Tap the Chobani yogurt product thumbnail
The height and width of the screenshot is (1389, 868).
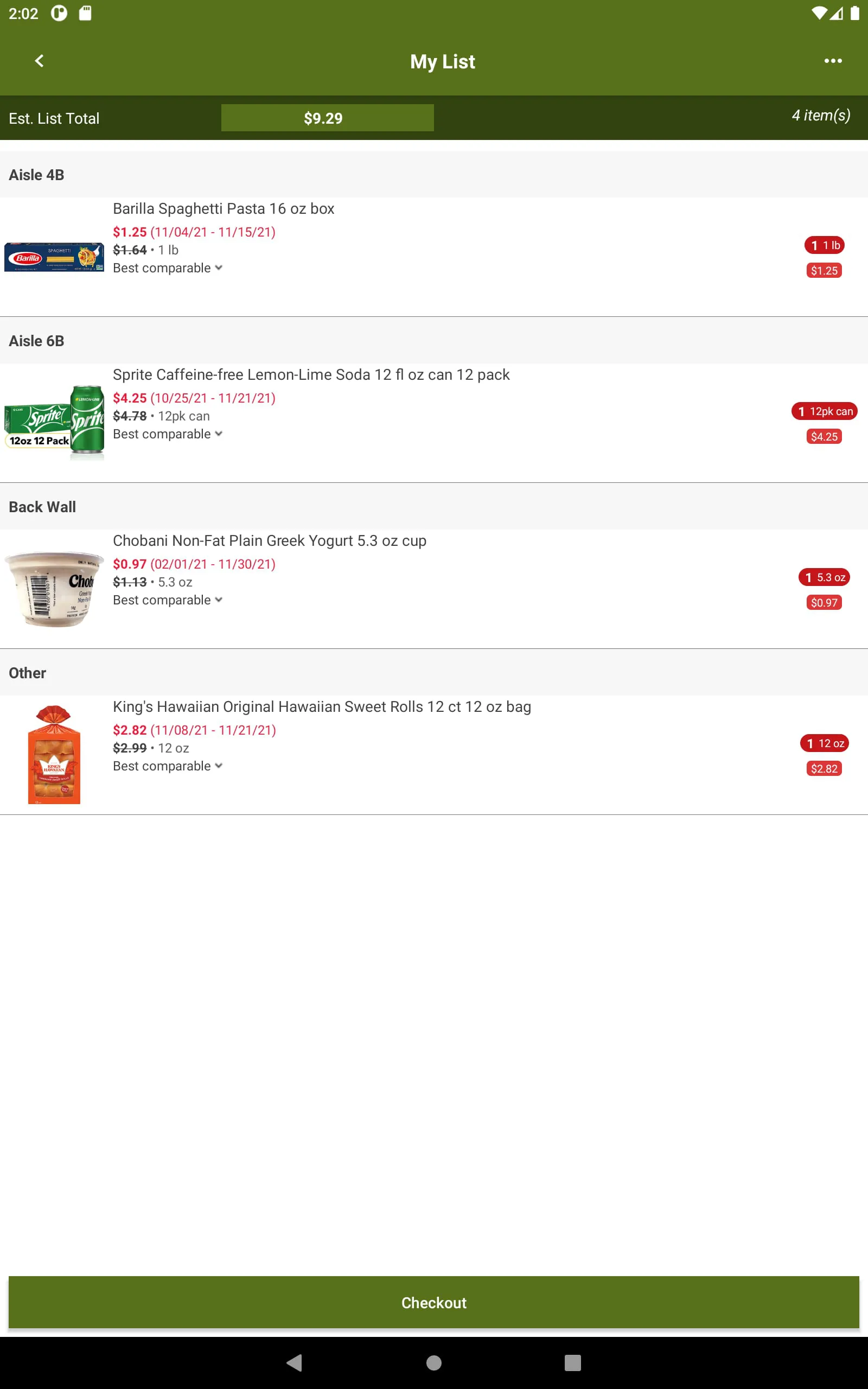click(54, 588)
